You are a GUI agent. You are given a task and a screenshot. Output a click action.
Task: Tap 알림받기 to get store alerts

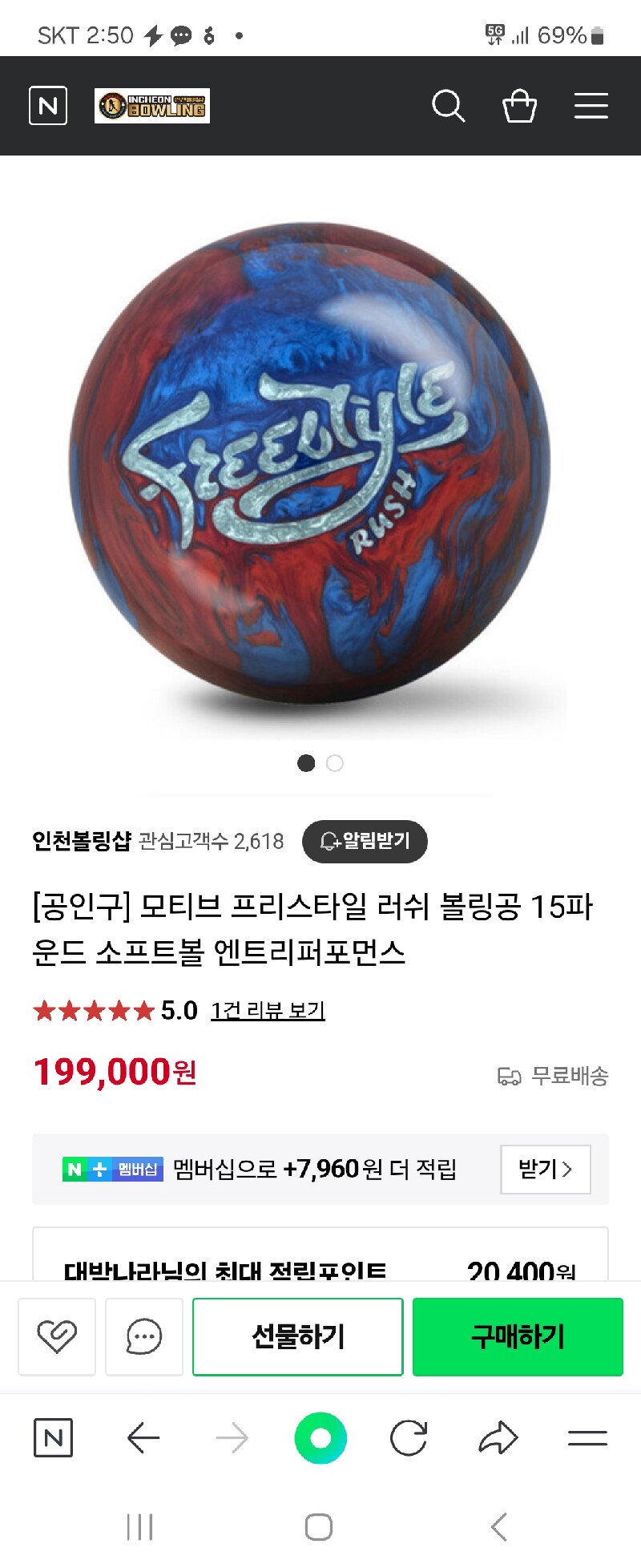(x=365, y=841)
